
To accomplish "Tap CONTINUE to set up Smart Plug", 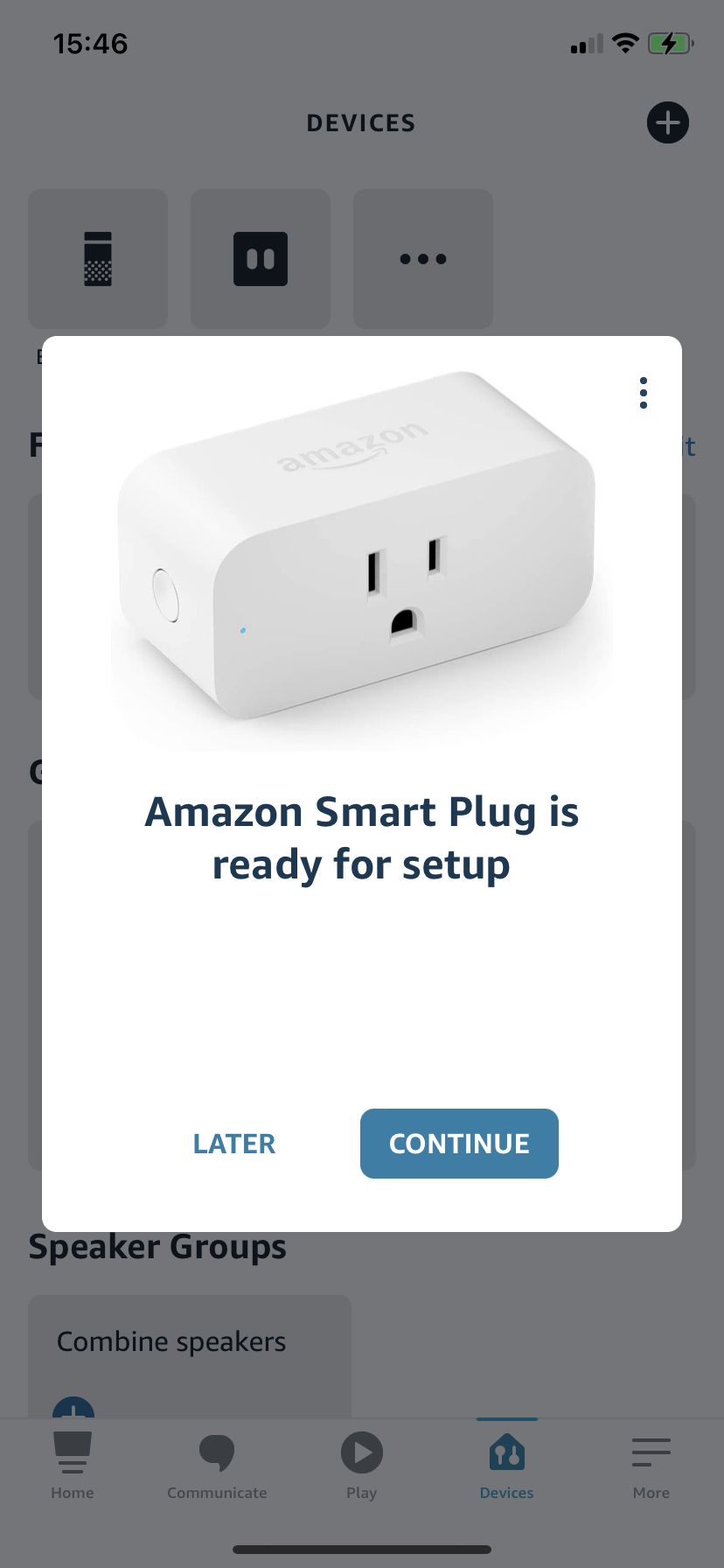I will point(459,1143).
